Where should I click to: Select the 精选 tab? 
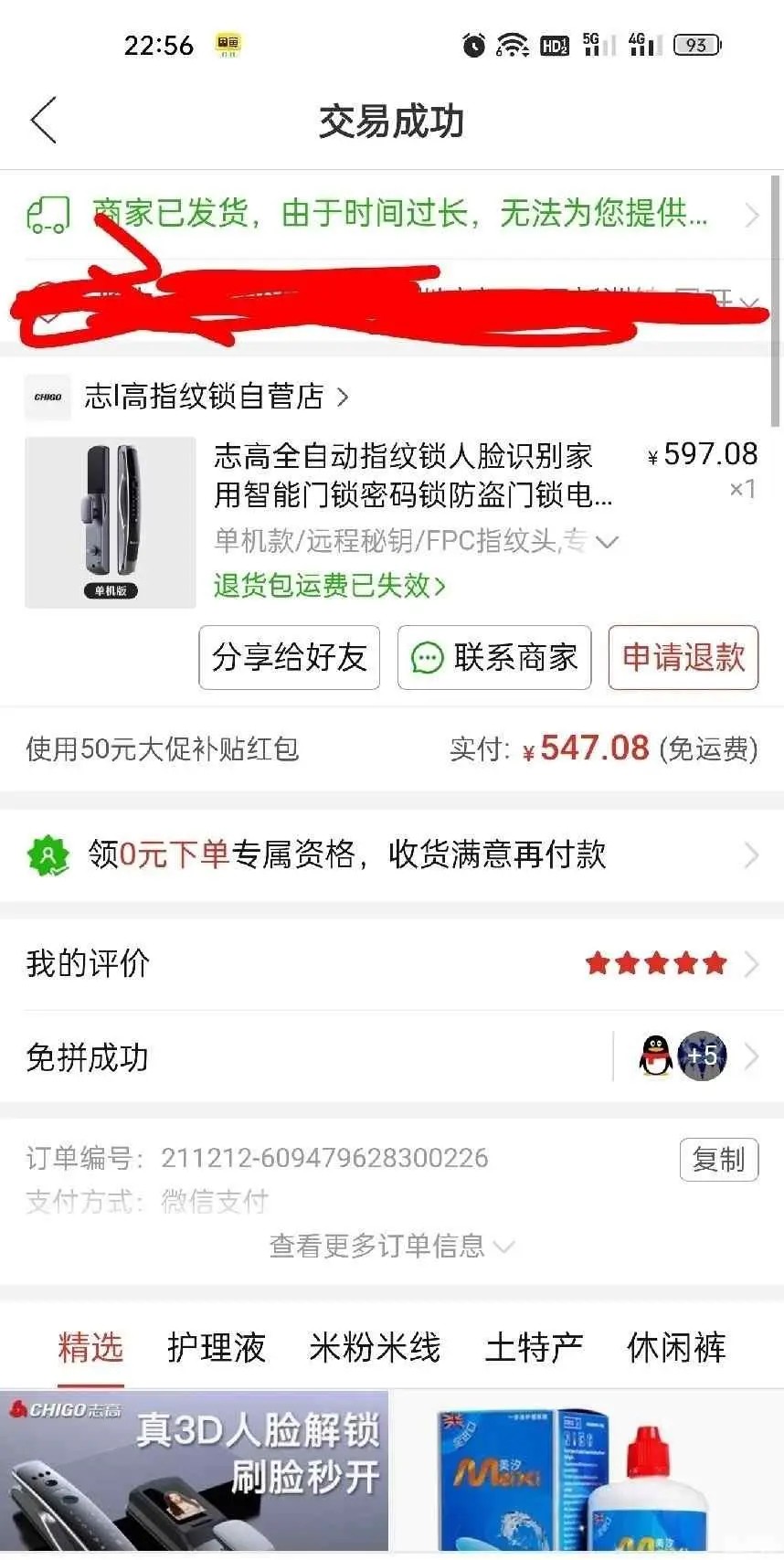click(90, 1347)
